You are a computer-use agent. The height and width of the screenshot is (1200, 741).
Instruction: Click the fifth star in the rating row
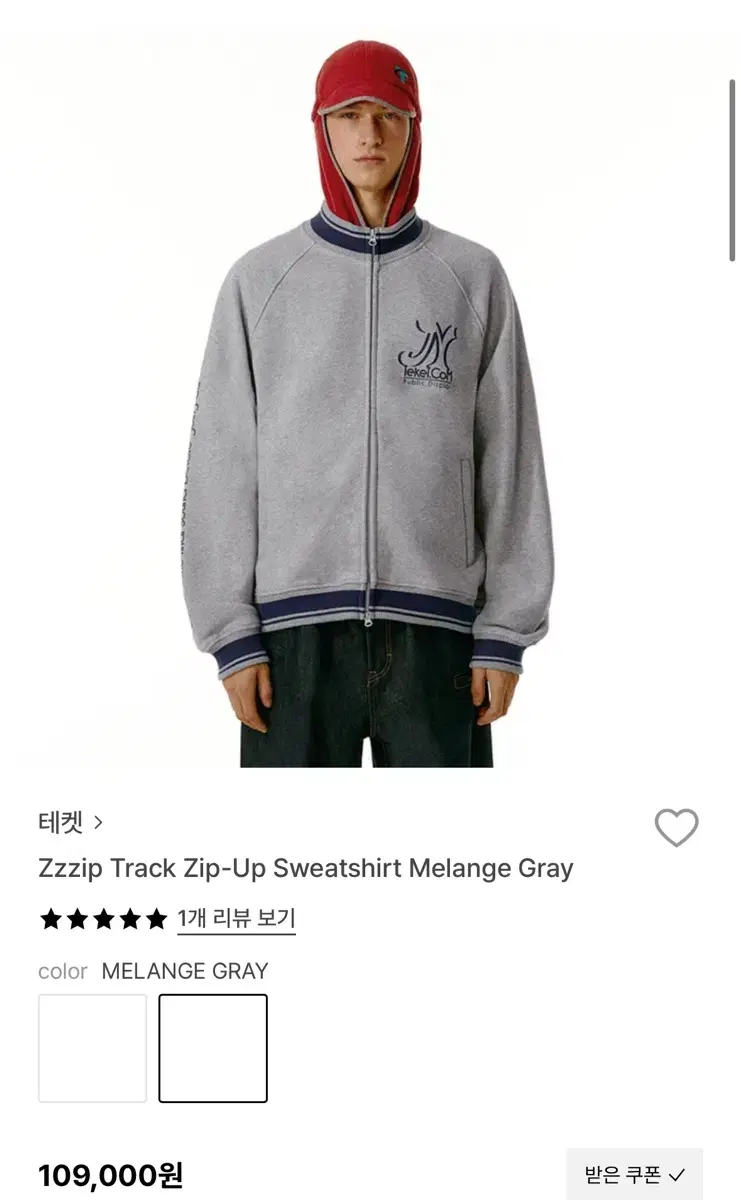156,919
